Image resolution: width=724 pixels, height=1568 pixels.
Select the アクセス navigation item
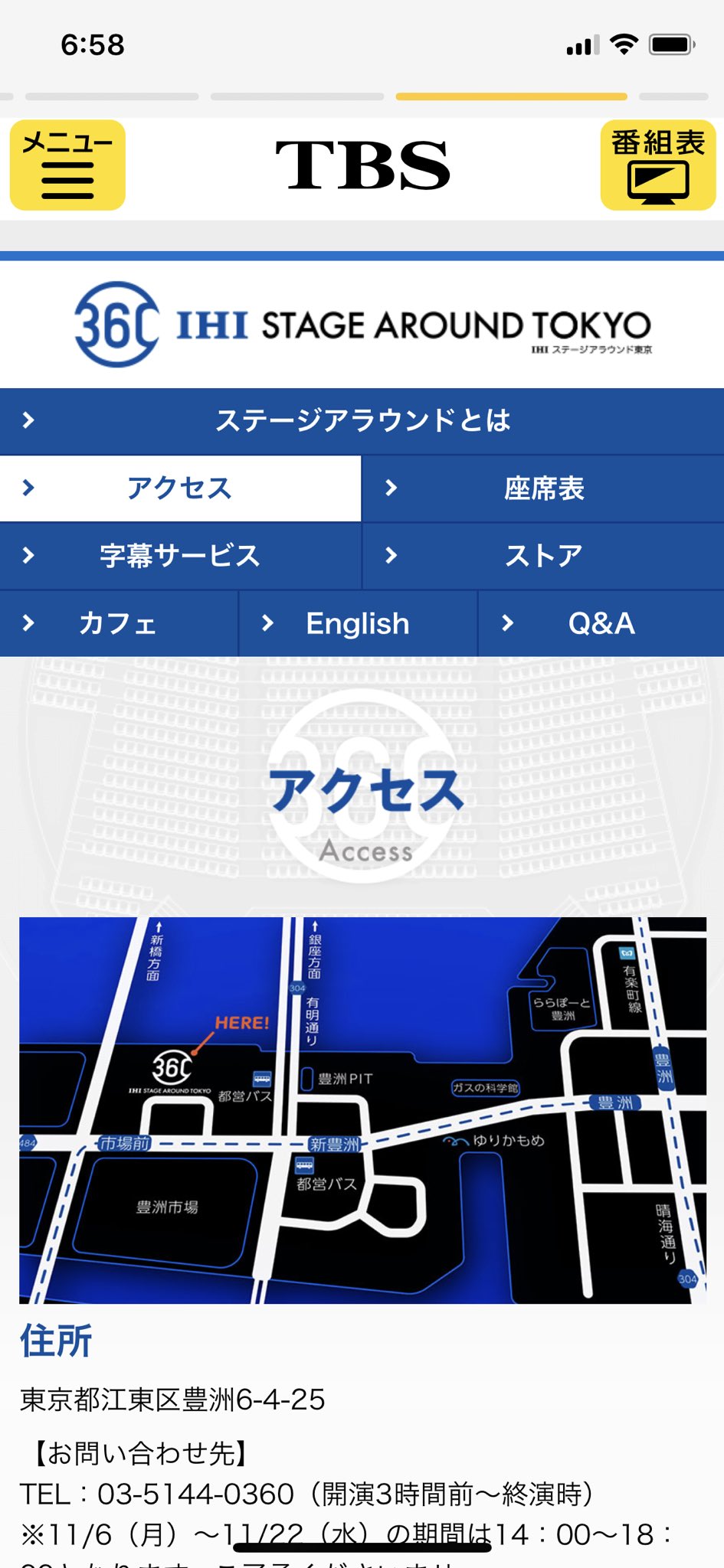point(180,488)
